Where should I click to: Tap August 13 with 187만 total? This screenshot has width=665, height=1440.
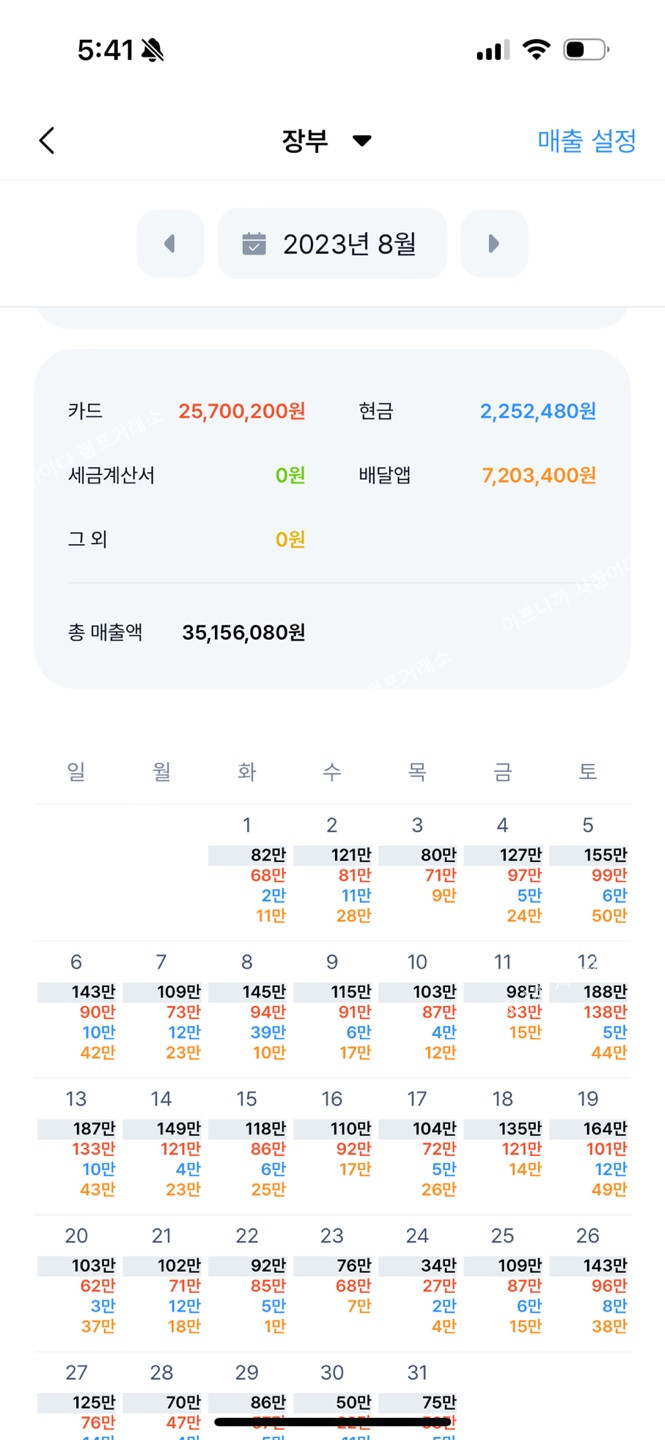[x=77, y=1146]
